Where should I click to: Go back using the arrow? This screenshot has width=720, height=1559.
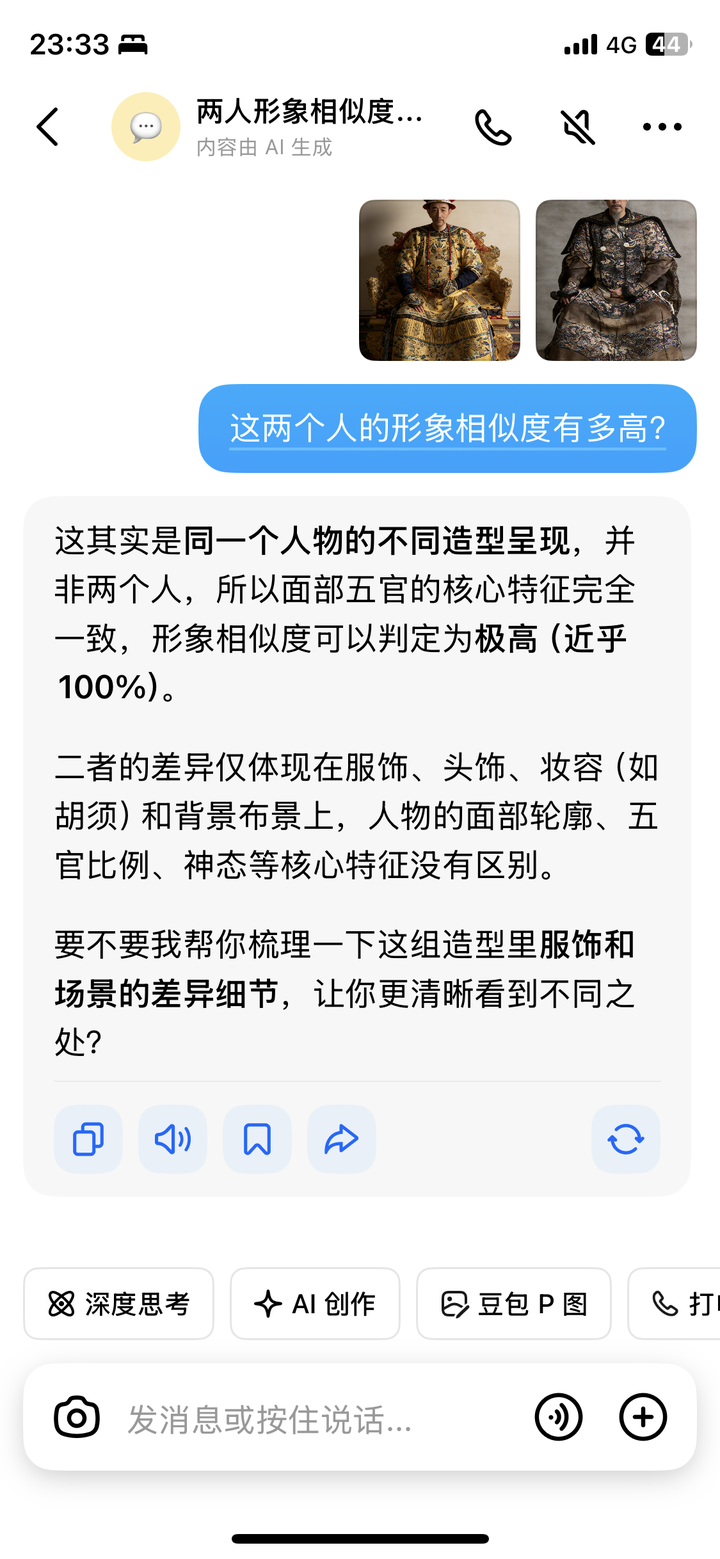click(47, 127)
